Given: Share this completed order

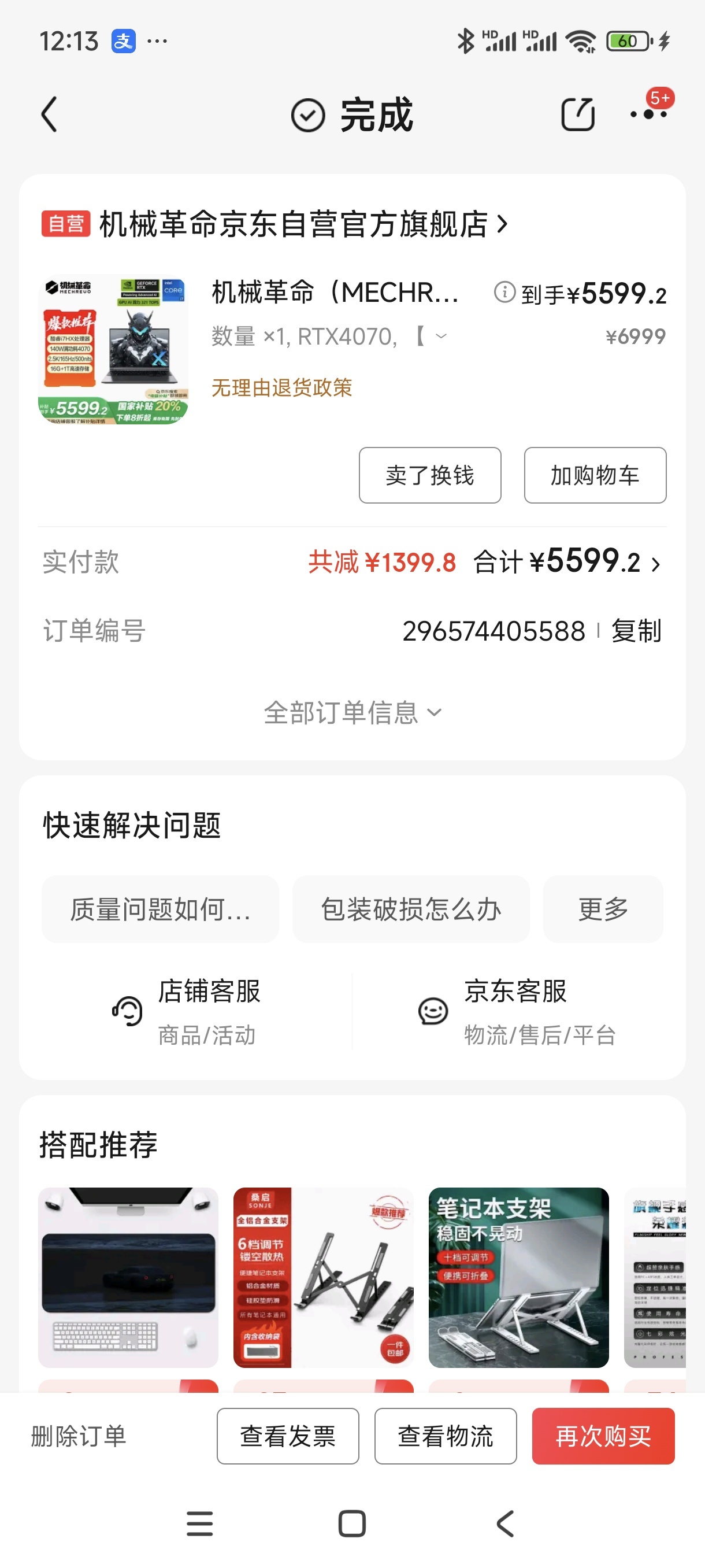Looking at the screenshot, I should 577,114.
